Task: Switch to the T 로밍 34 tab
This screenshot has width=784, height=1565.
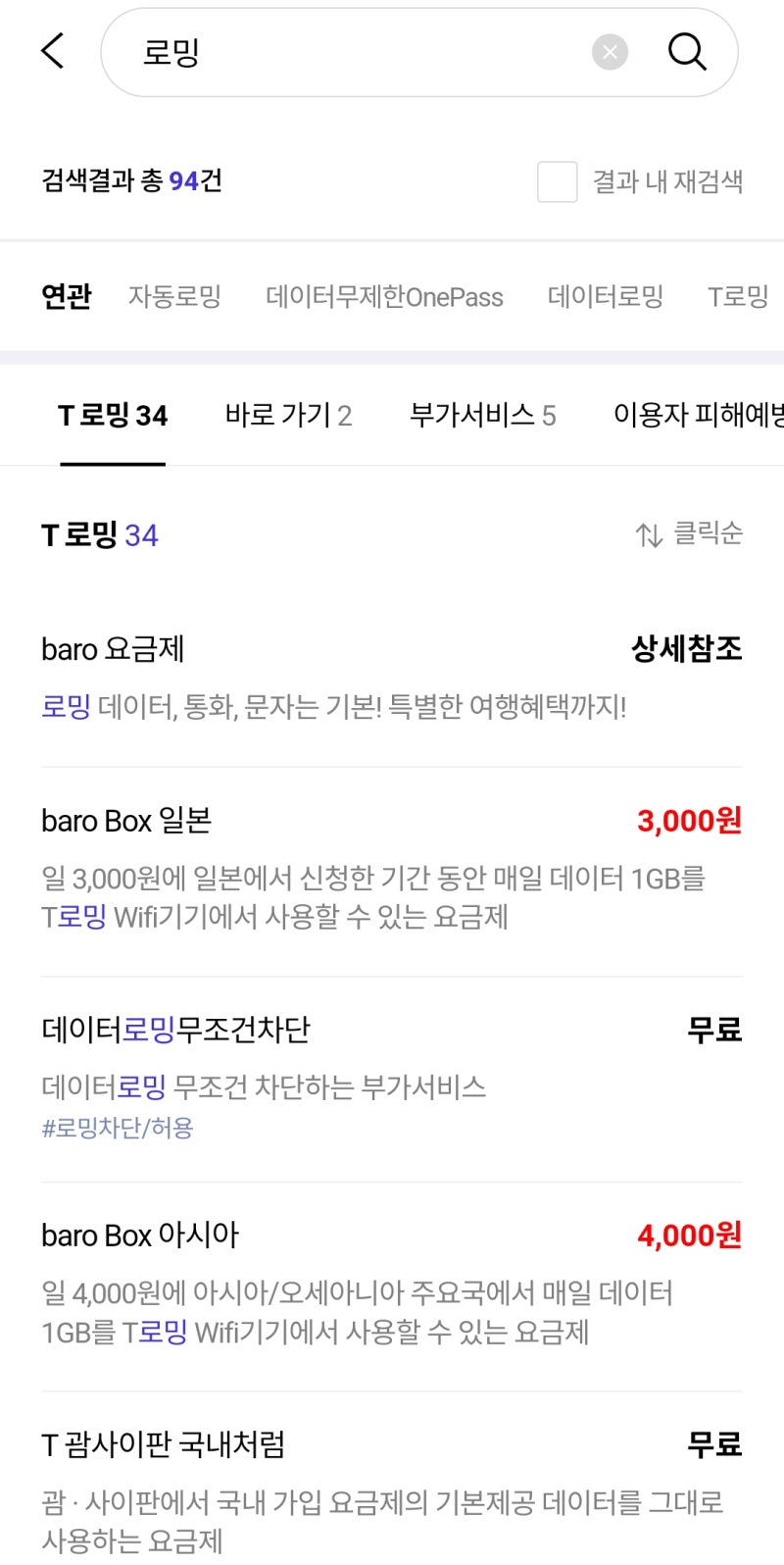Action: pos(112,415)
